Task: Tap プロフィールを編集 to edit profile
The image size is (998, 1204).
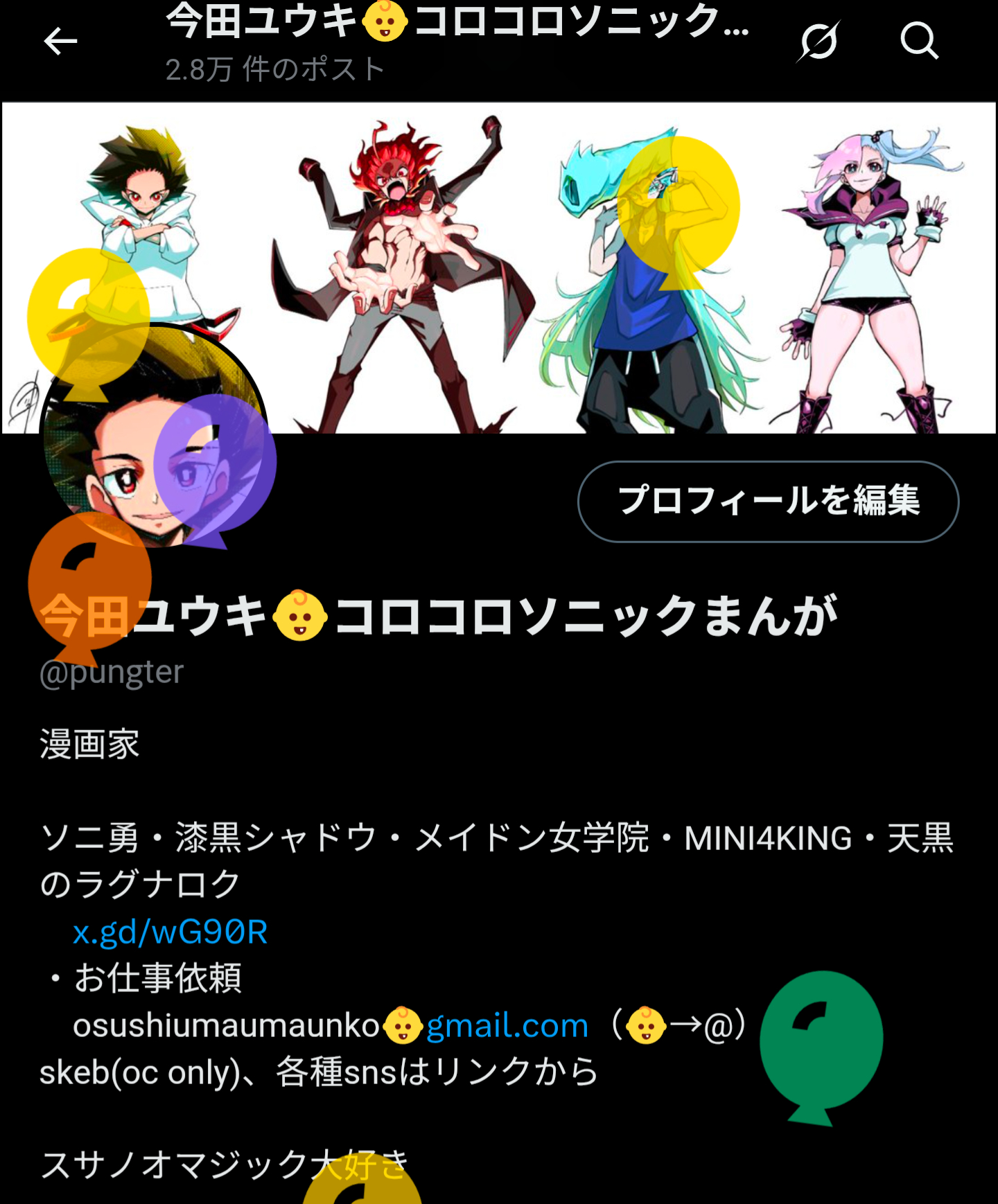Action: click(x=768, y=501)
